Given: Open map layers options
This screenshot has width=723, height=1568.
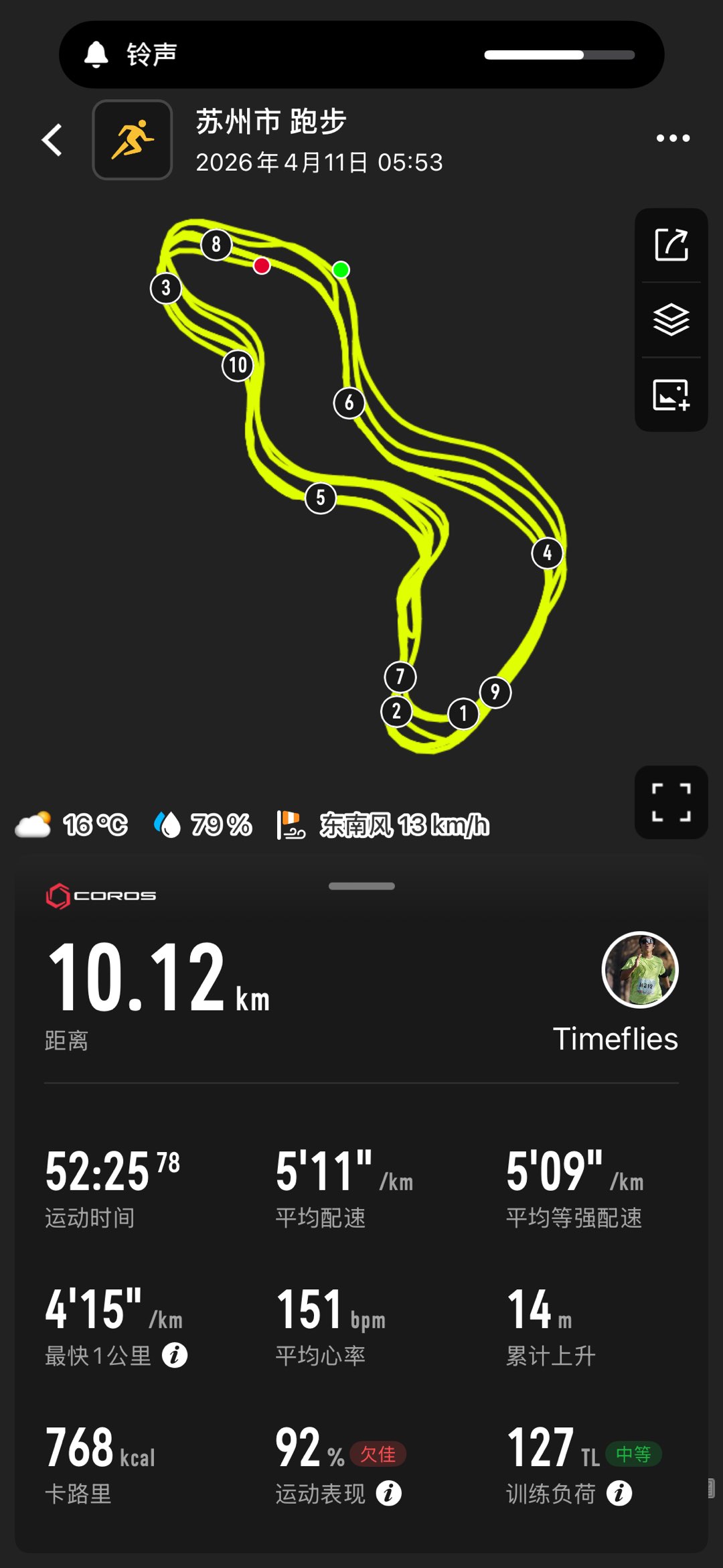Looking at the screenshot, I should point(671,319).
